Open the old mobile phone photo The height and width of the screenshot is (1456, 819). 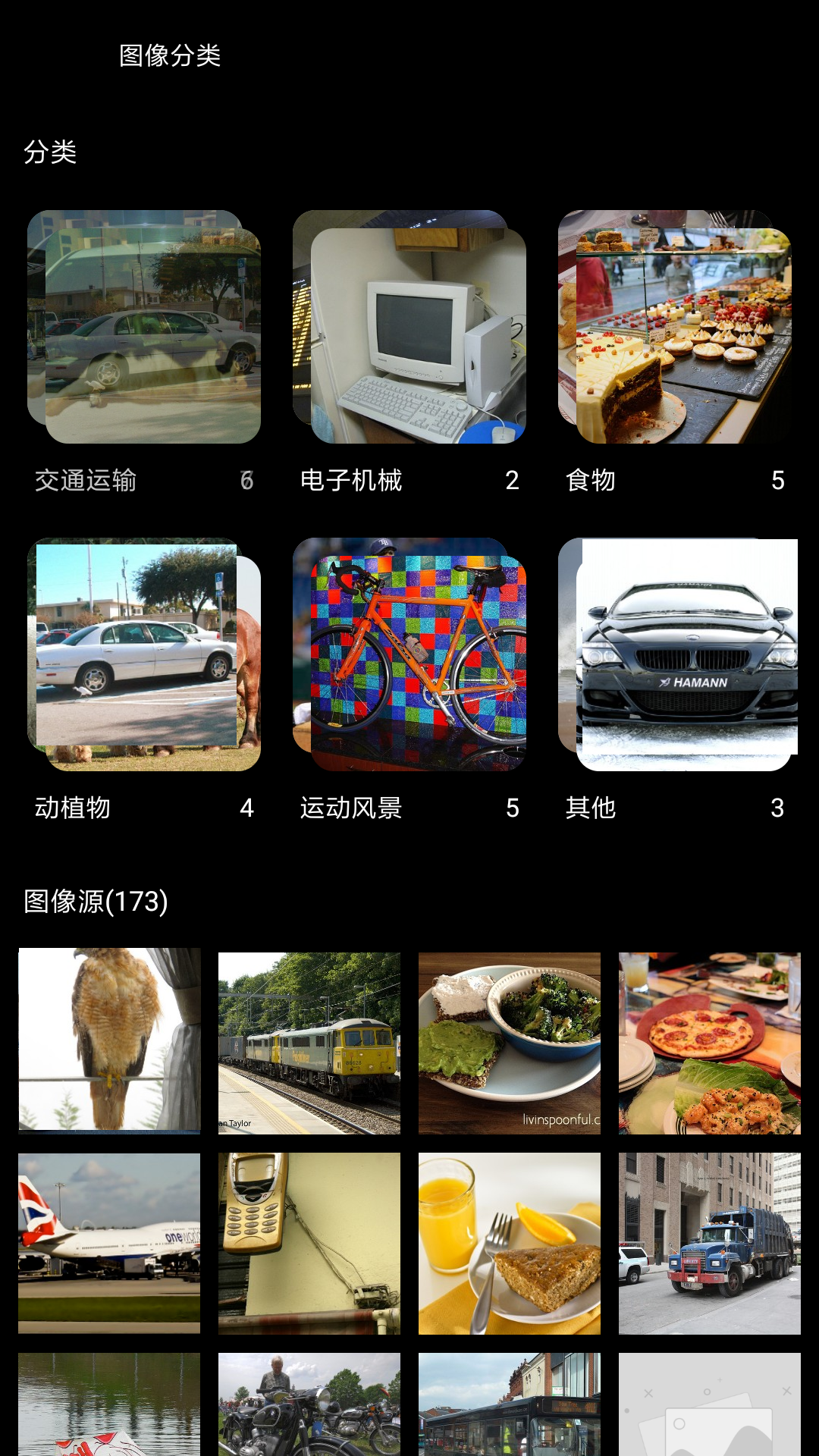(309, 1244)
